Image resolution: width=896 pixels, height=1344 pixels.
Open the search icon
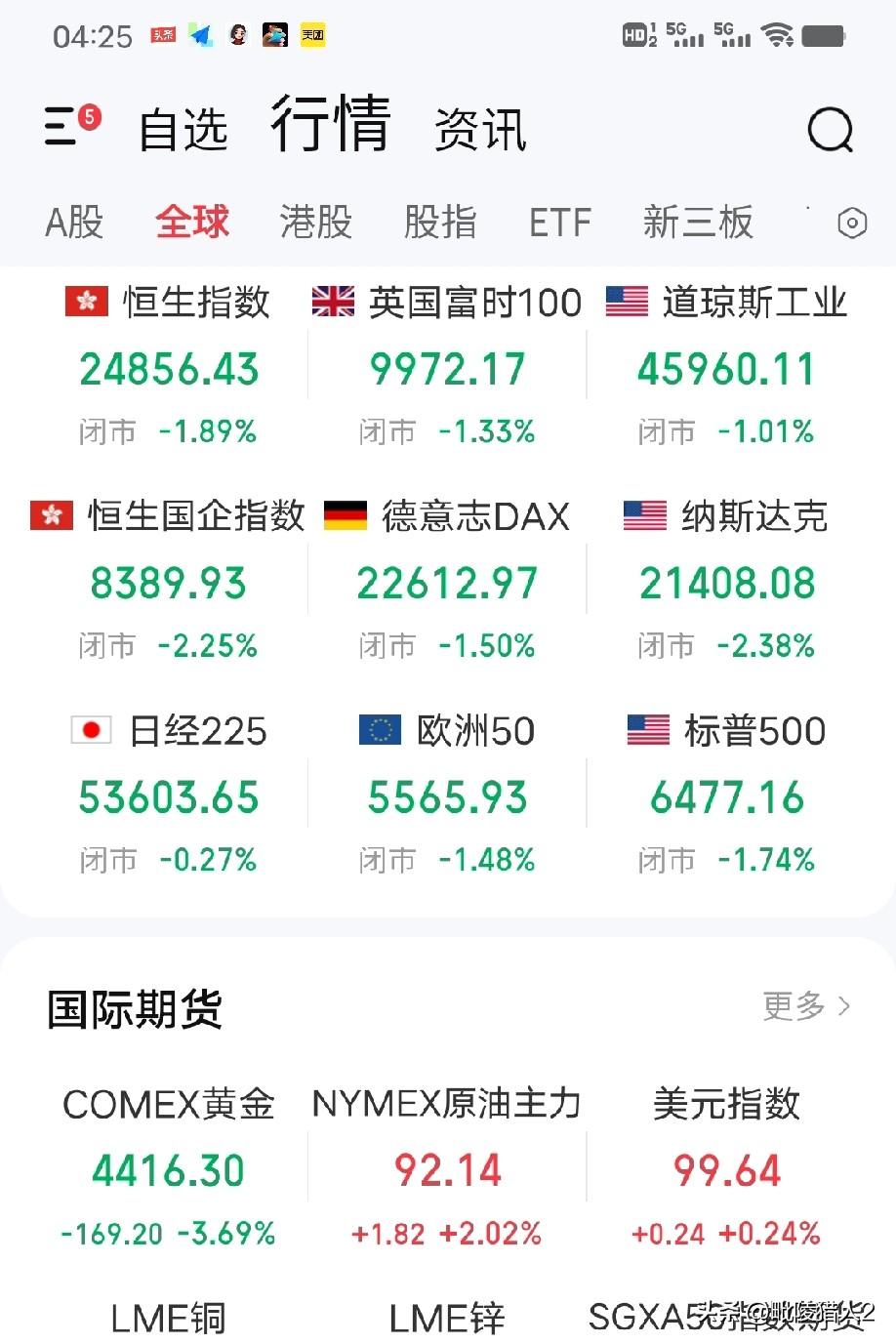pyautogui.click(x=829, y=130)
